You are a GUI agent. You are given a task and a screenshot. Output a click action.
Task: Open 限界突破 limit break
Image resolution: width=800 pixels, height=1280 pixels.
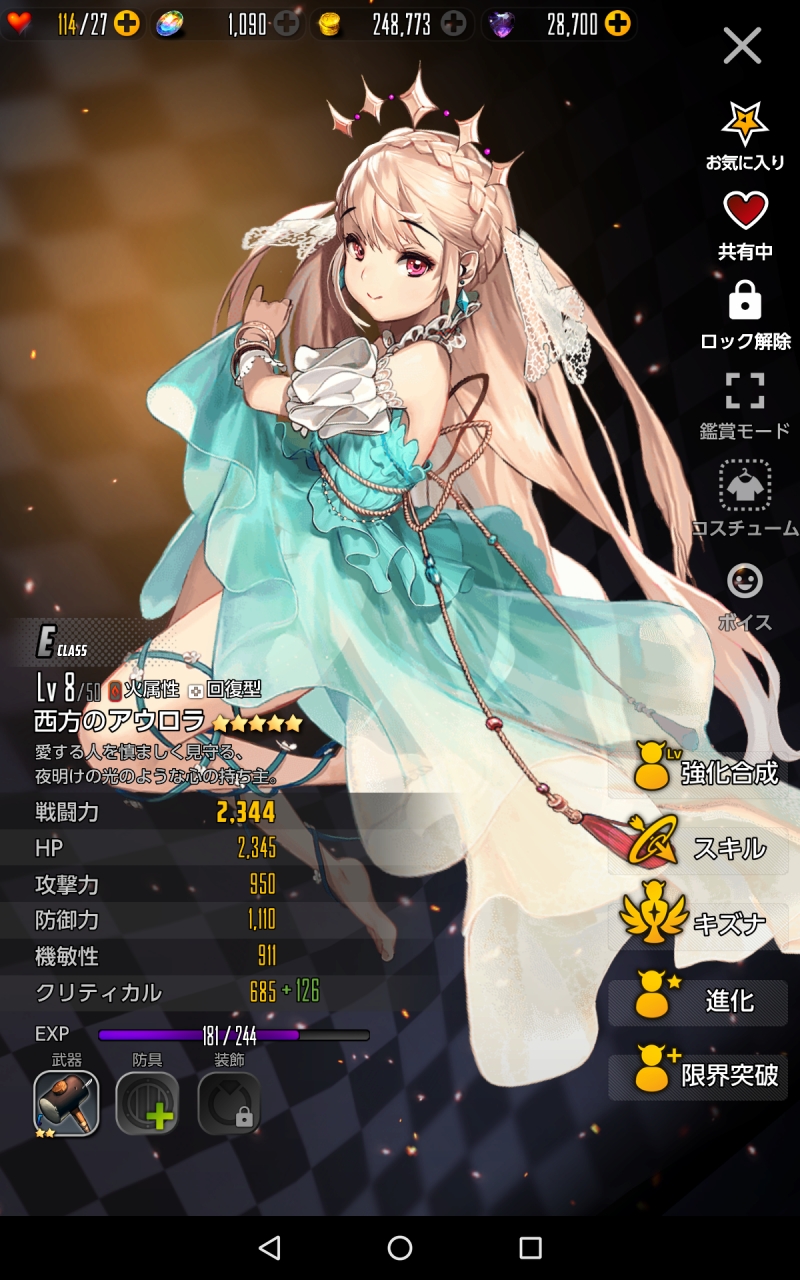tap(698, 1075)
